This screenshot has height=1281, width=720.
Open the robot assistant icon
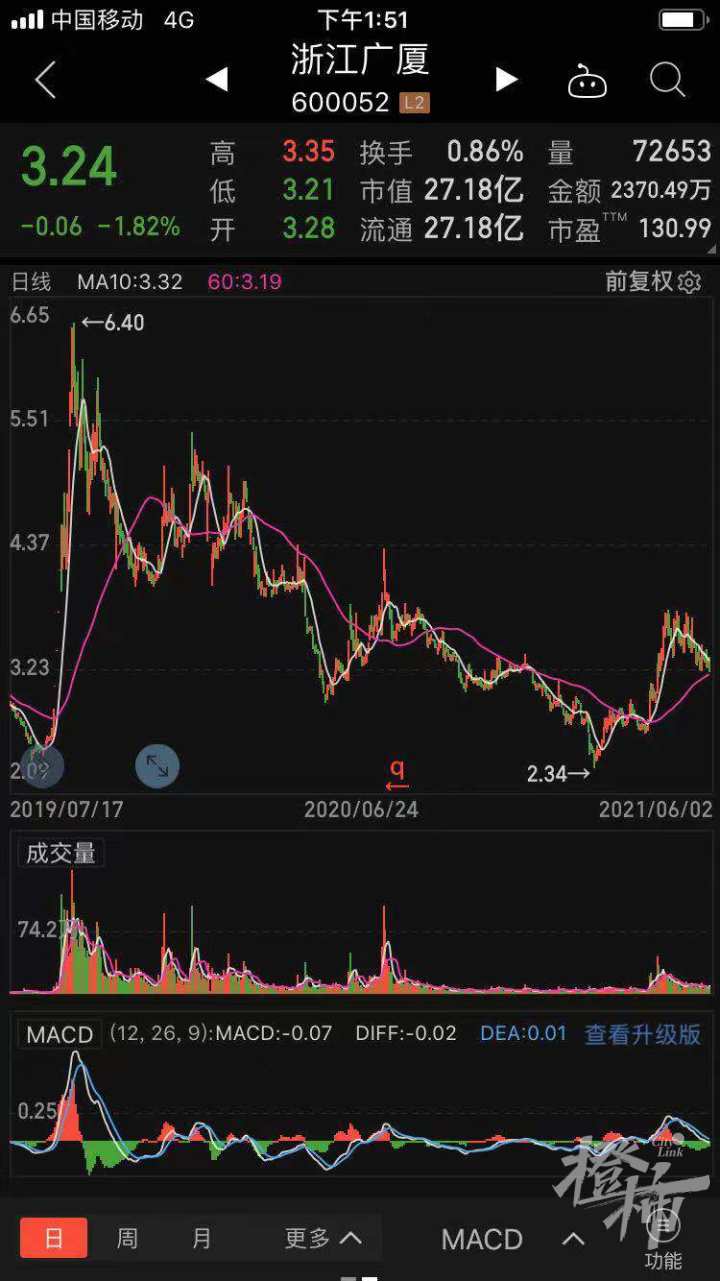click(x=587, y=81)
